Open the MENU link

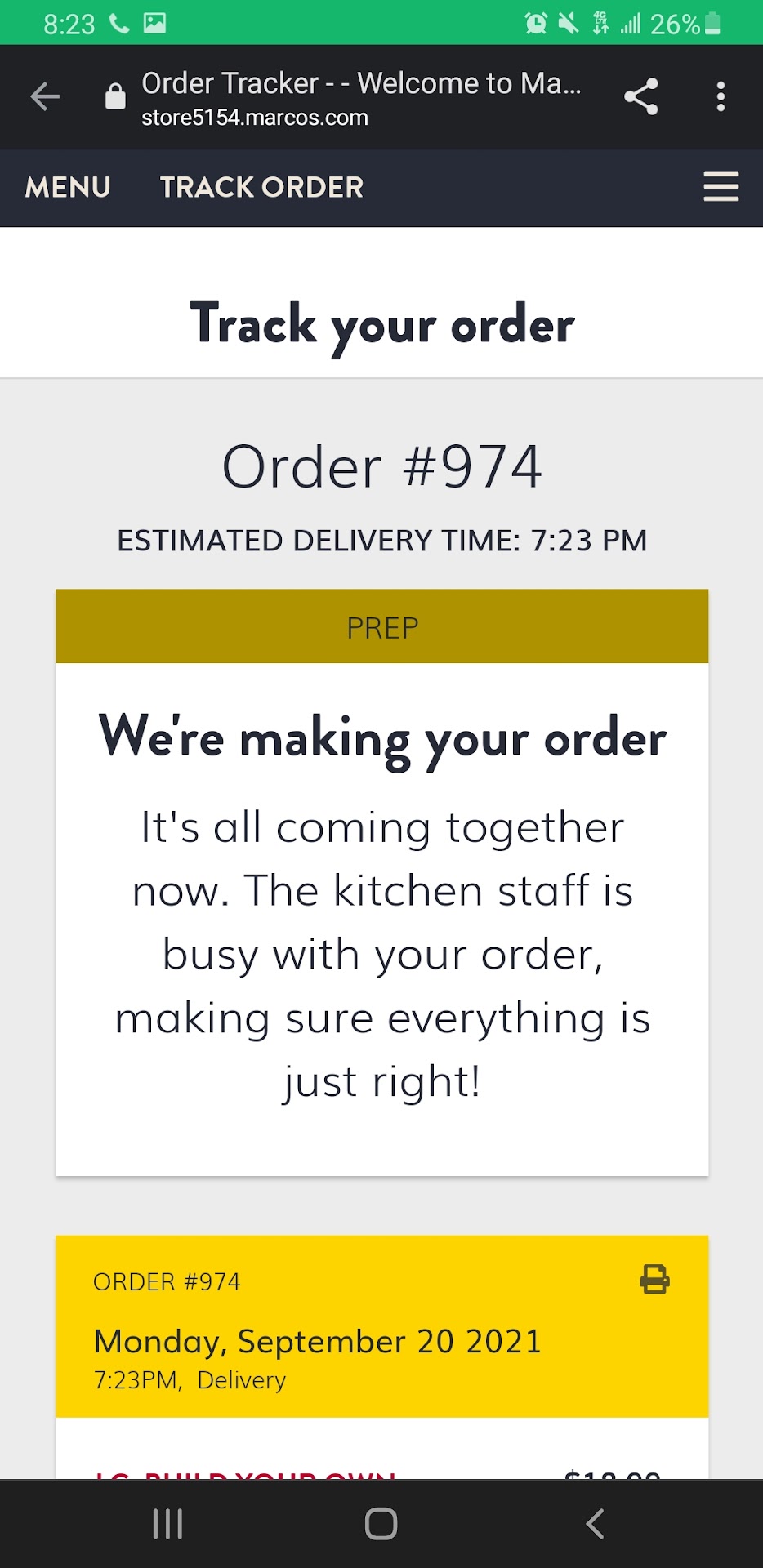[68, 187]
